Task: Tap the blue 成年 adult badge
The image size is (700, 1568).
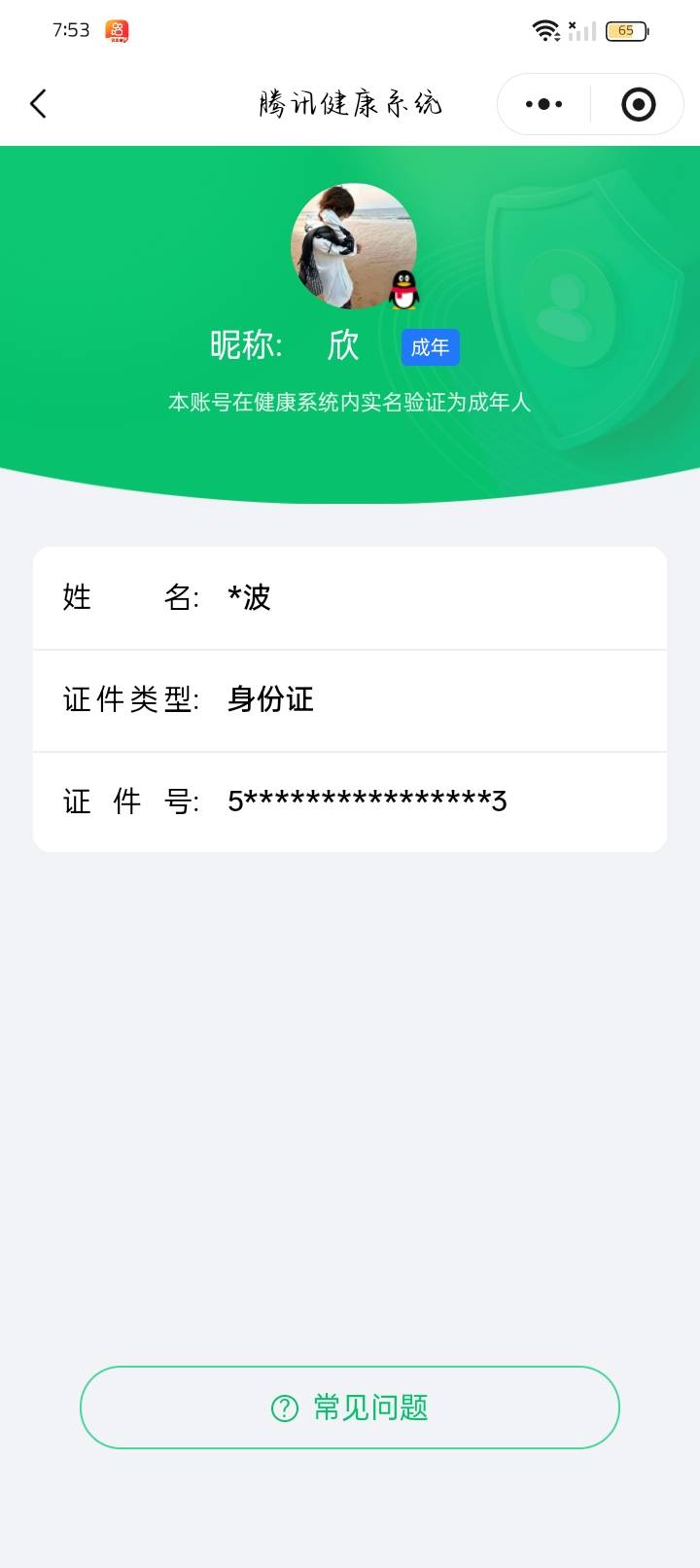Action: [x=430, y=347]
